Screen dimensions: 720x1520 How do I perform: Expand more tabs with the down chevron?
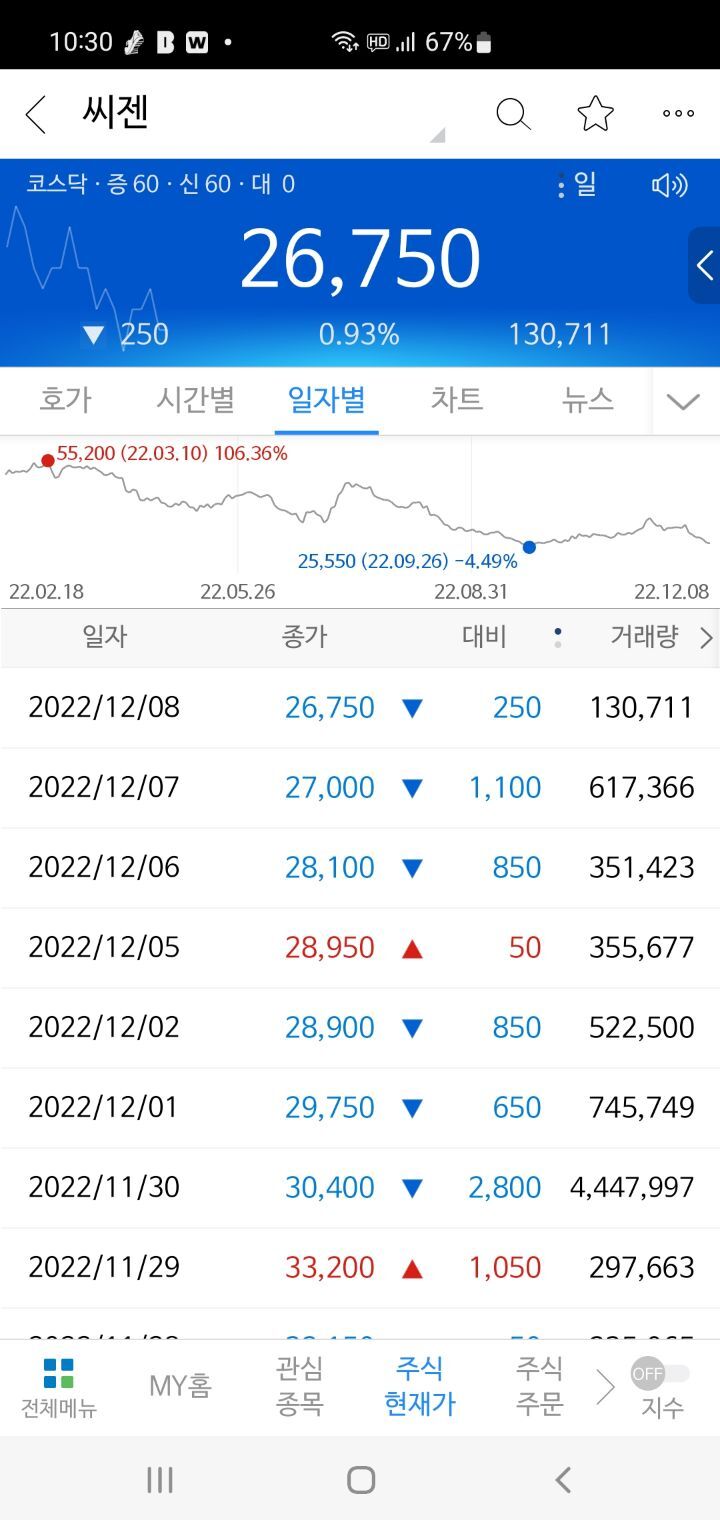[x=684, y=402]
